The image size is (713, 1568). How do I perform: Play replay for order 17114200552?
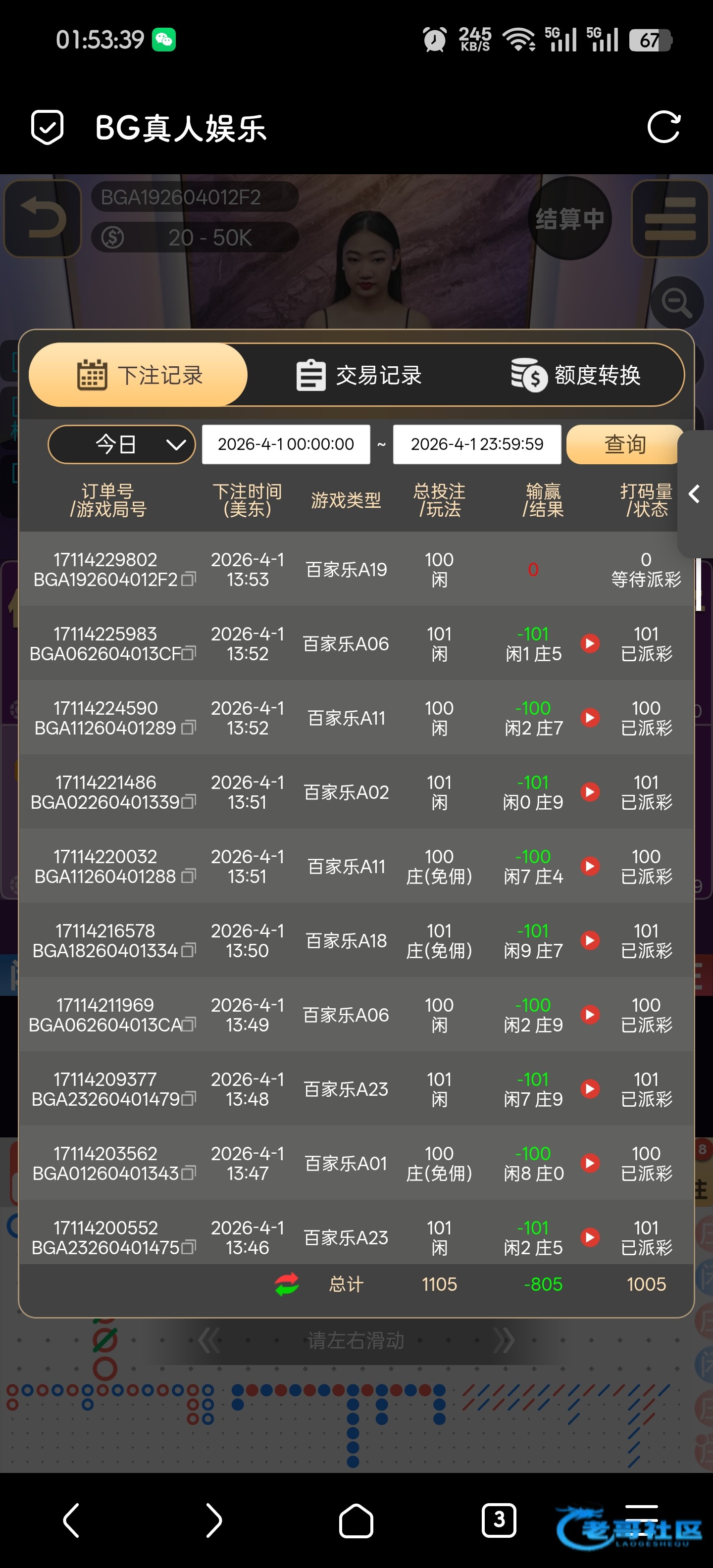coord(589,1237)
